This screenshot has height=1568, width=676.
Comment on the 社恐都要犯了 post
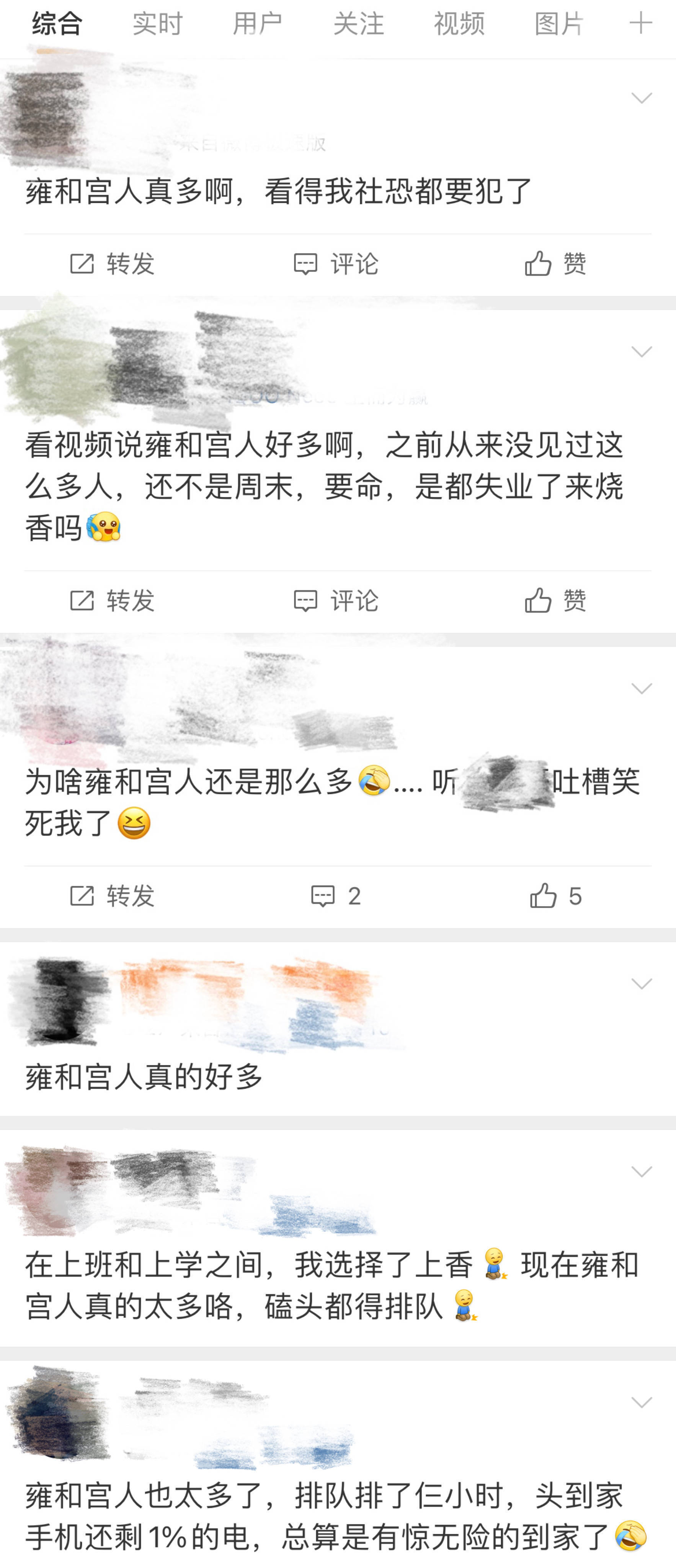point(336,264)
